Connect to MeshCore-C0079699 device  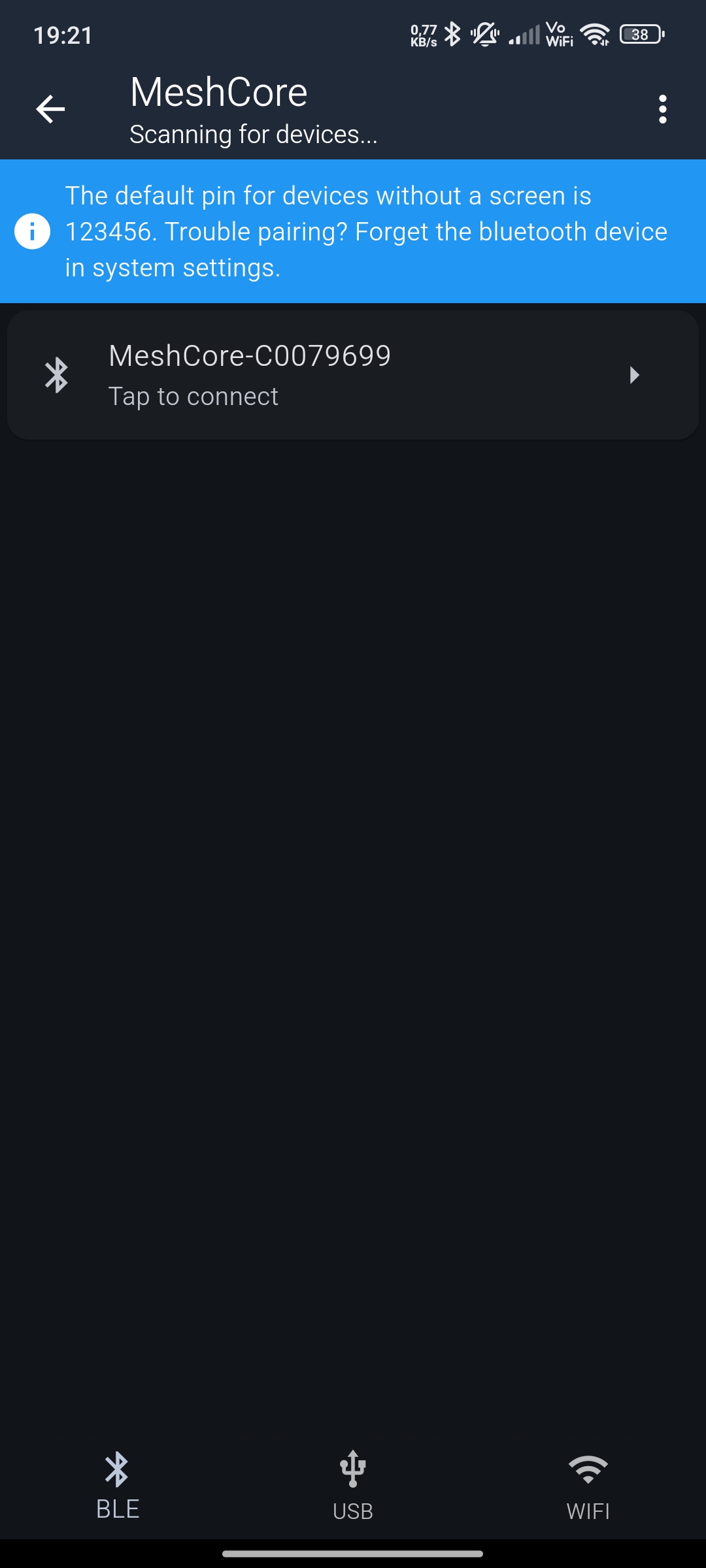(353, 375)
